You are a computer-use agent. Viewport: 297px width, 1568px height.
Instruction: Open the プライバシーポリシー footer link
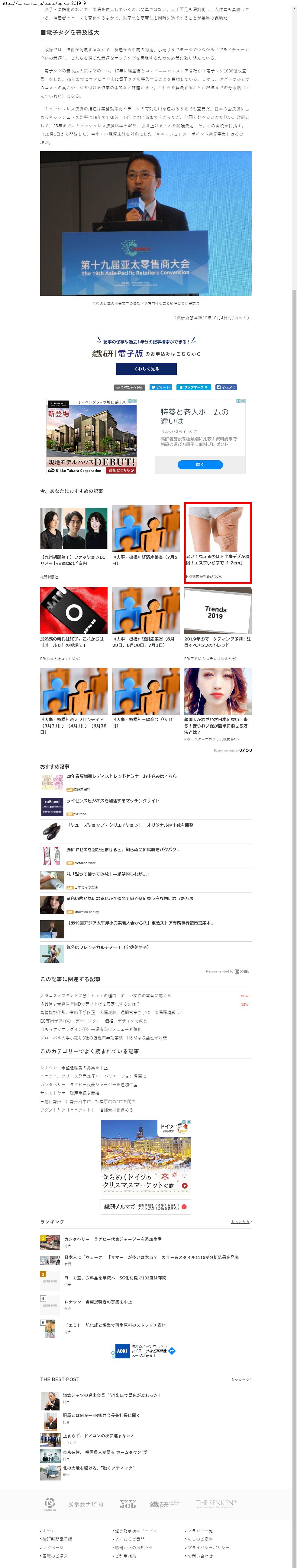pyautogui.click(x=208, y=1547)
